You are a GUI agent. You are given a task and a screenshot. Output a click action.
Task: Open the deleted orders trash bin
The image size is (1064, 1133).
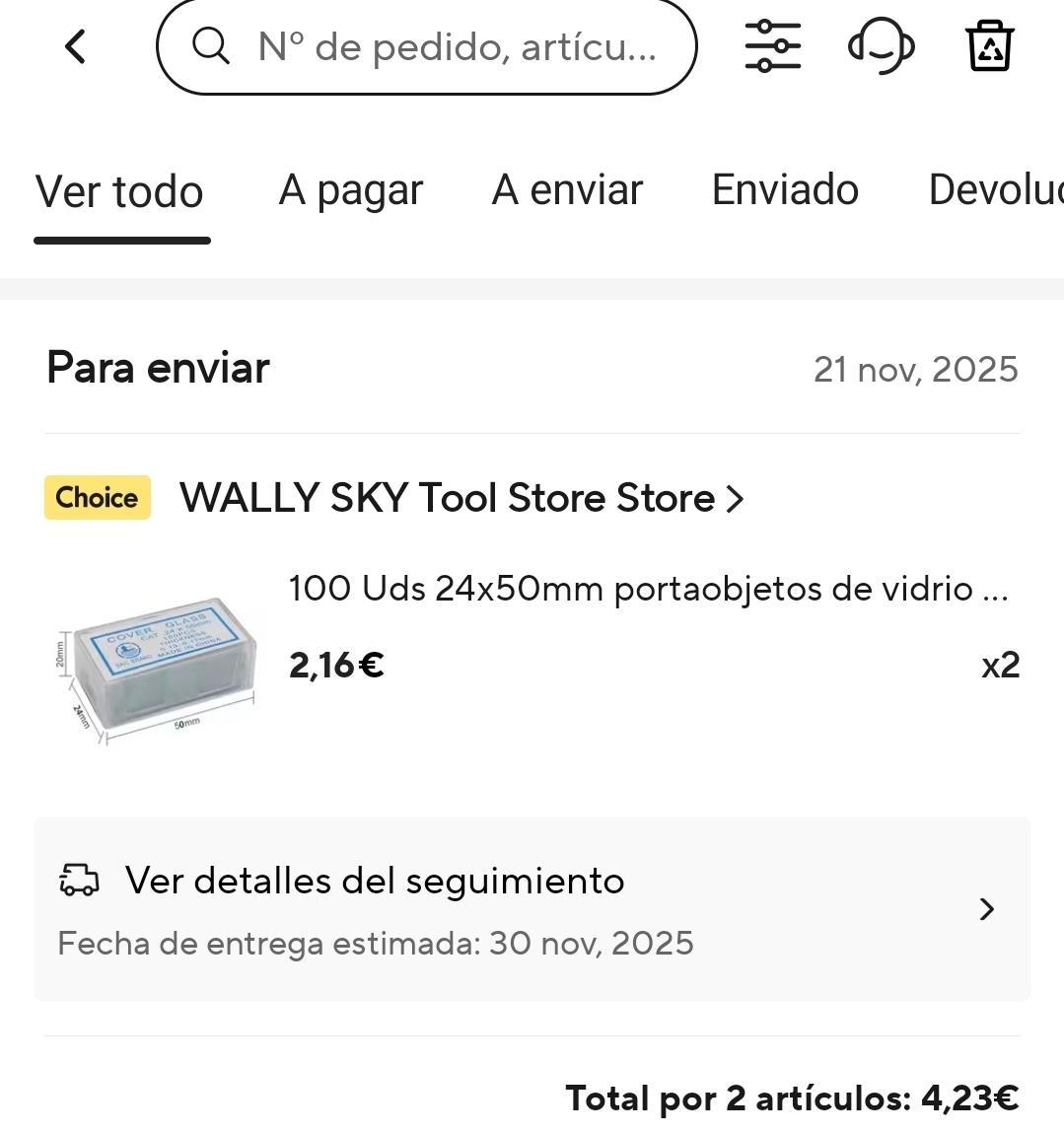(x=990, y=46)
